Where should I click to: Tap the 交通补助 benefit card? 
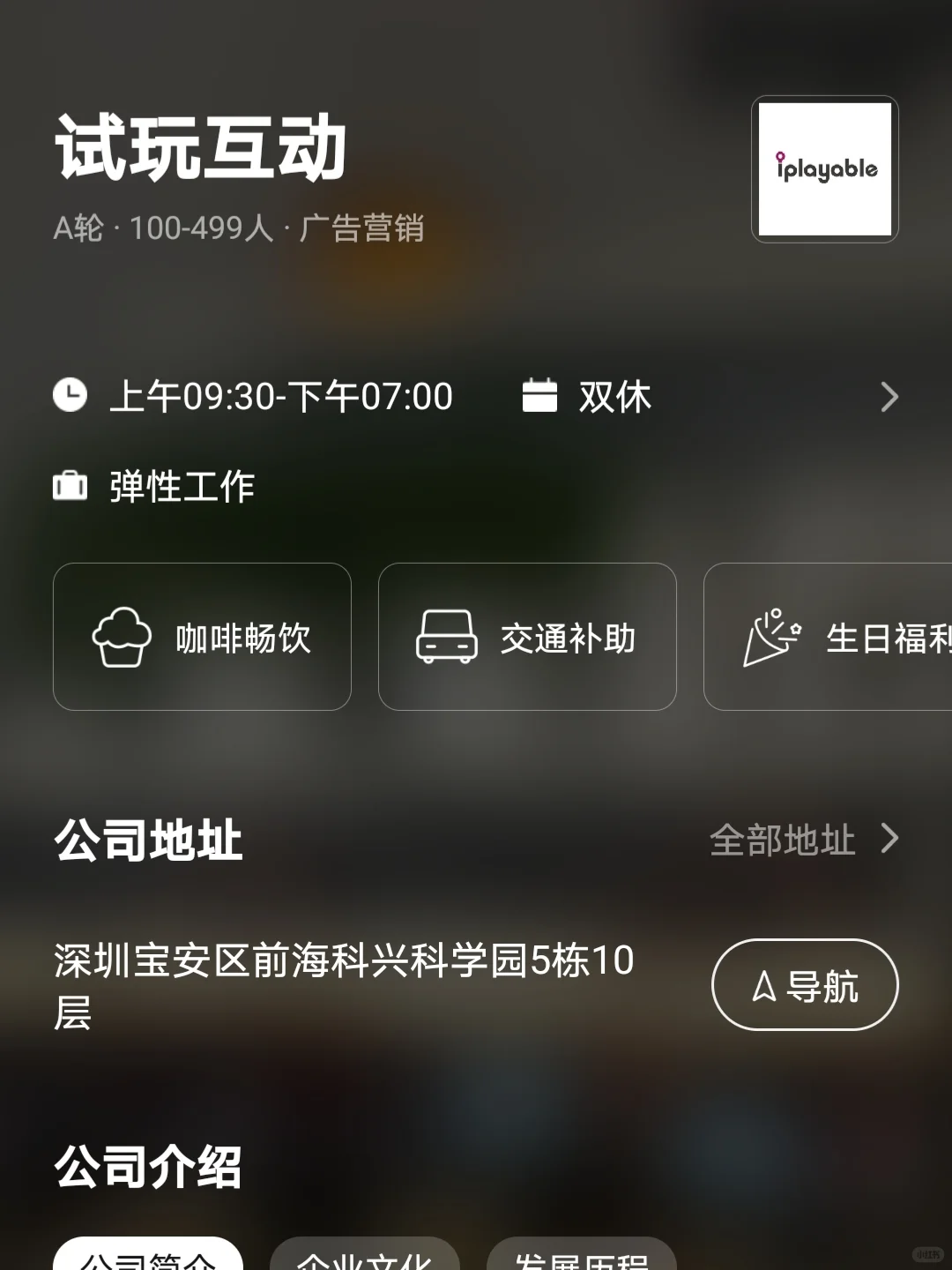[x=527, y=637]
